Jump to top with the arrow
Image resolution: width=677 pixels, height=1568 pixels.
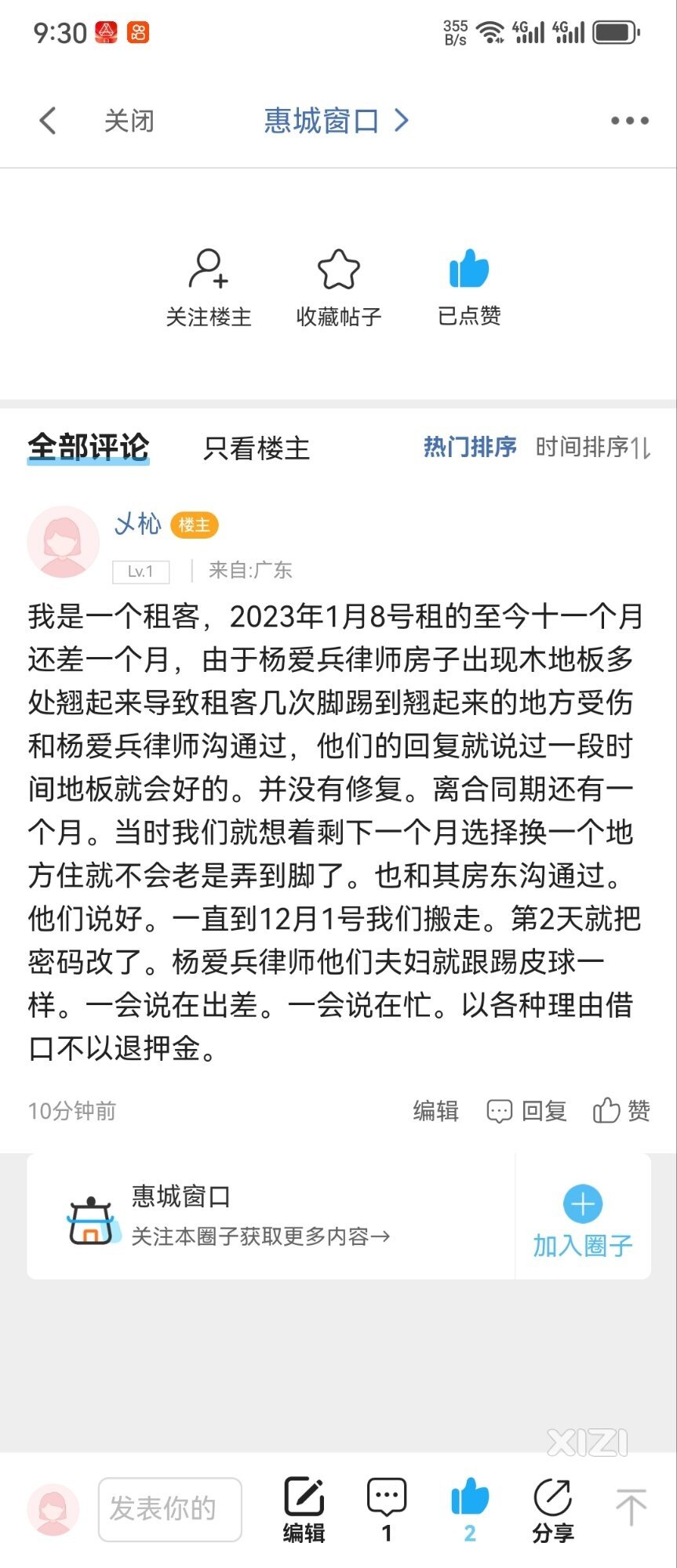tap(631, 1507)
